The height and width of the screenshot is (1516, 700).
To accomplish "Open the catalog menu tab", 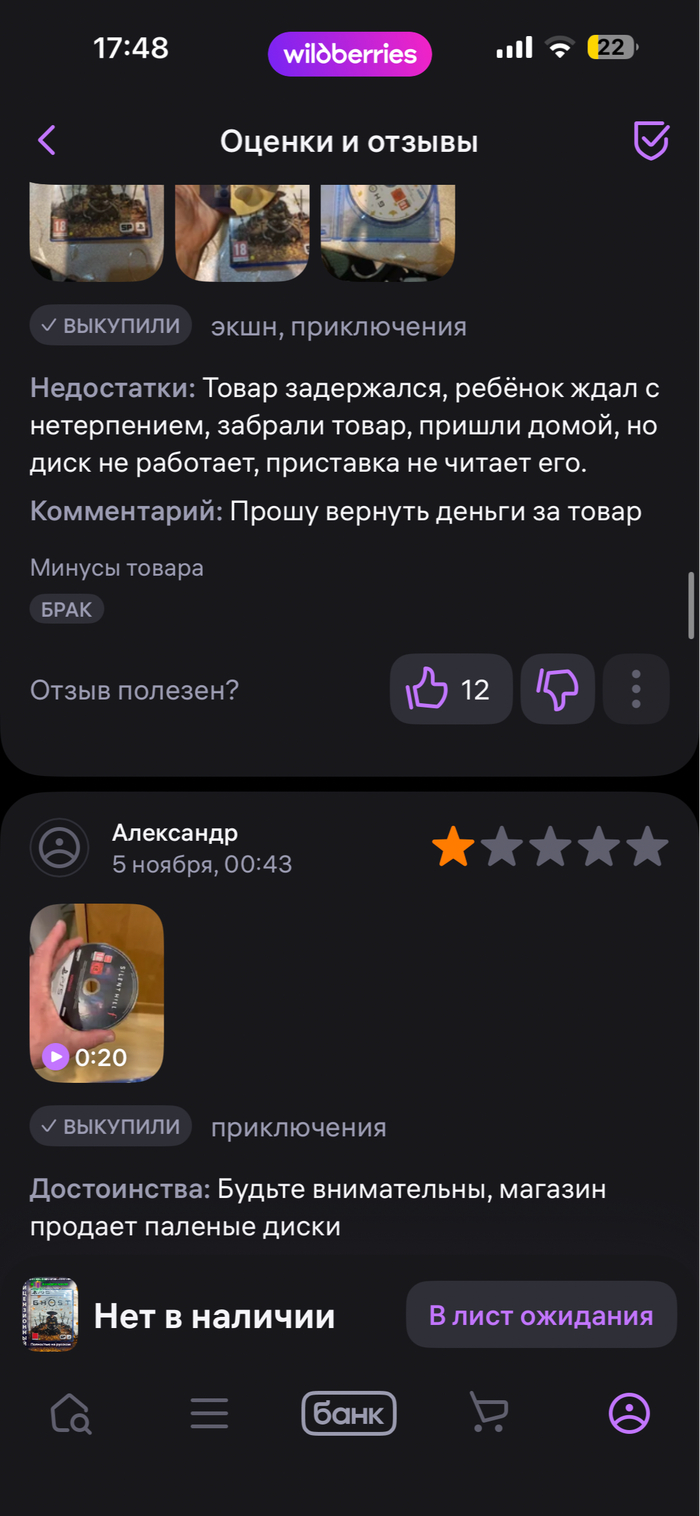I will [210, 1414].
